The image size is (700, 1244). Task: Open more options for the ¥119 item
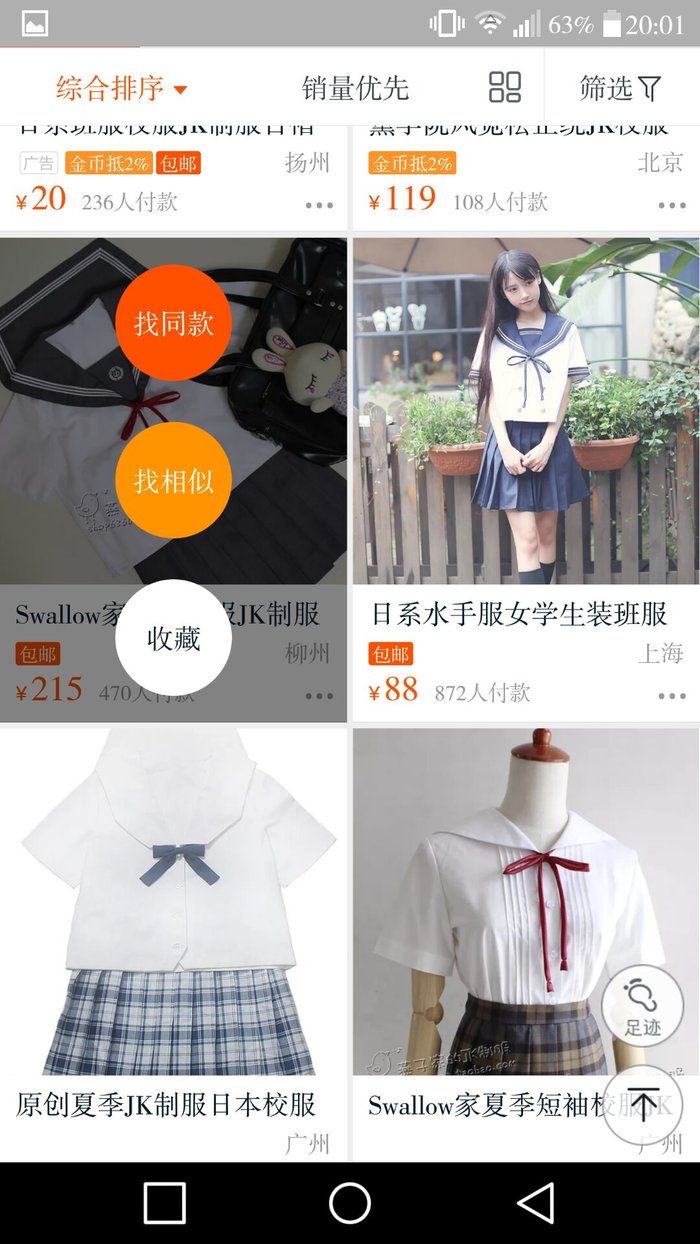(x=672, y=206)
